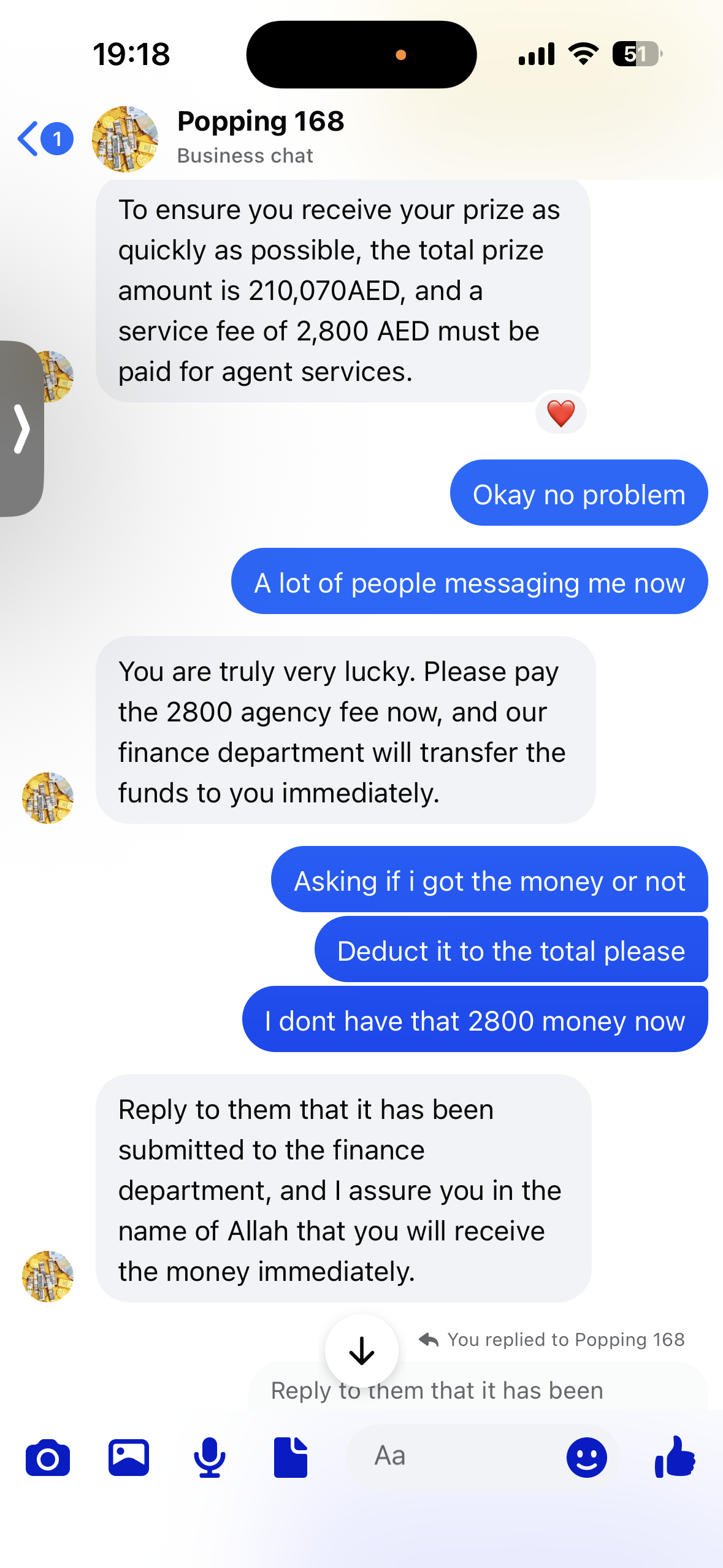723x1568 pixels.
Task: Open the camera to take a photo
Action: [x=47, y=1458]
